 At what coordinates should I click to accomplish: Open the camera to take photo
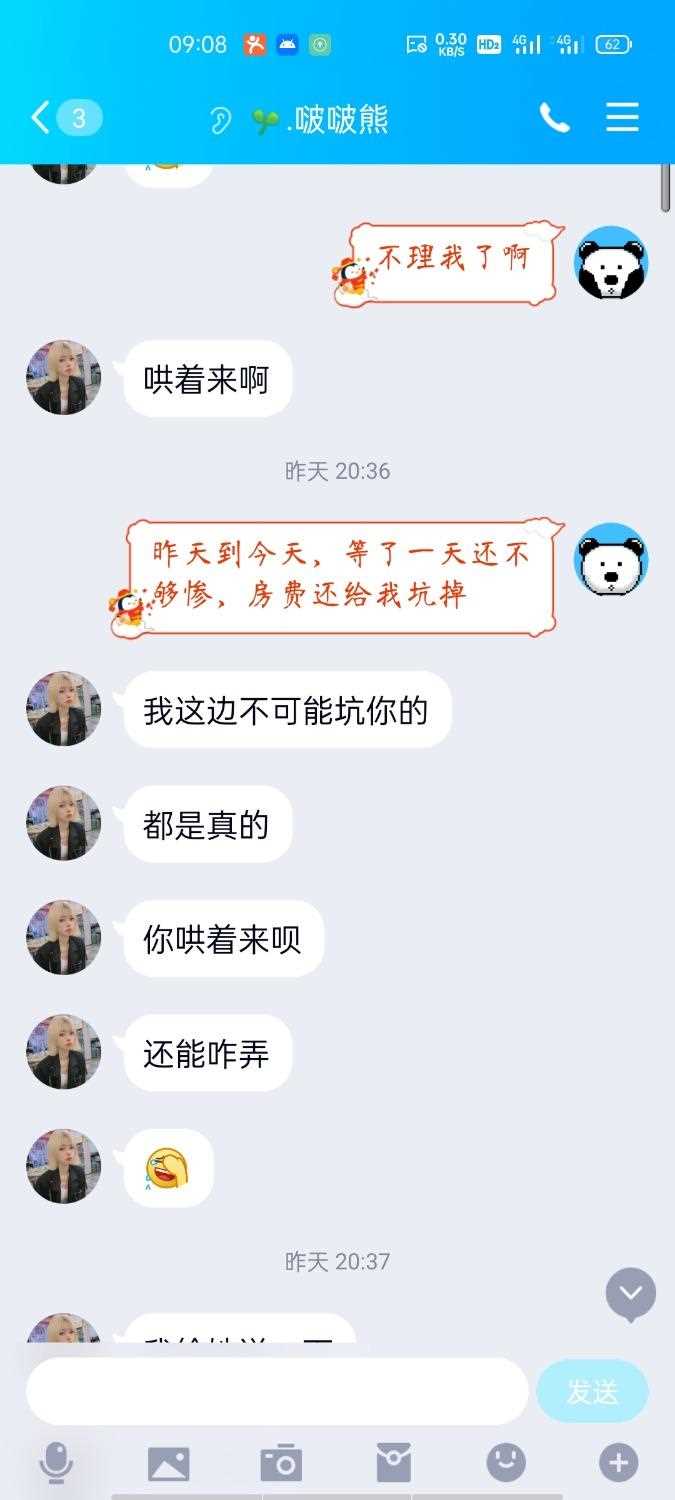click(x=281, y=1464)
